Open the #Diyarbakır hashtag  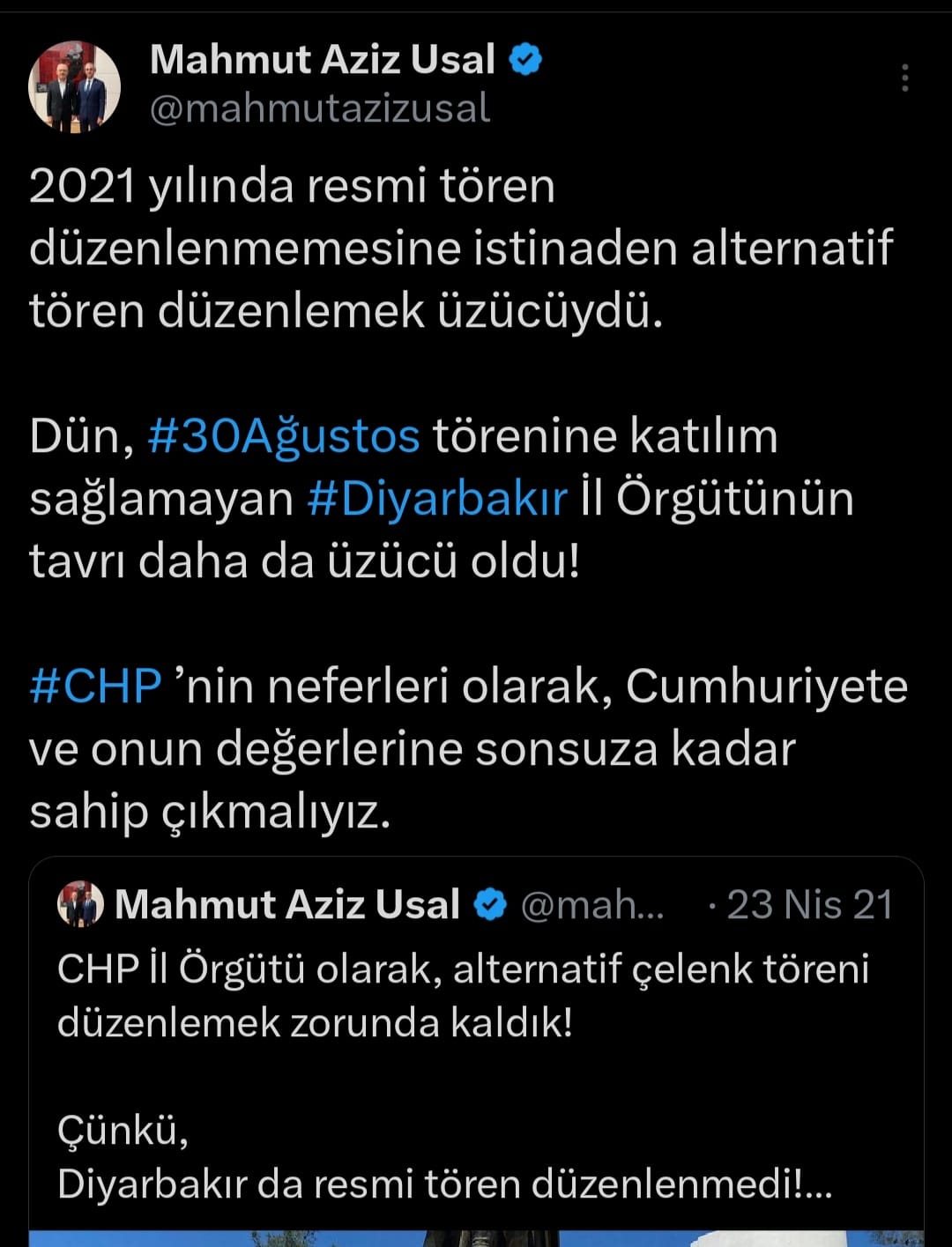(x=437, y=499)
